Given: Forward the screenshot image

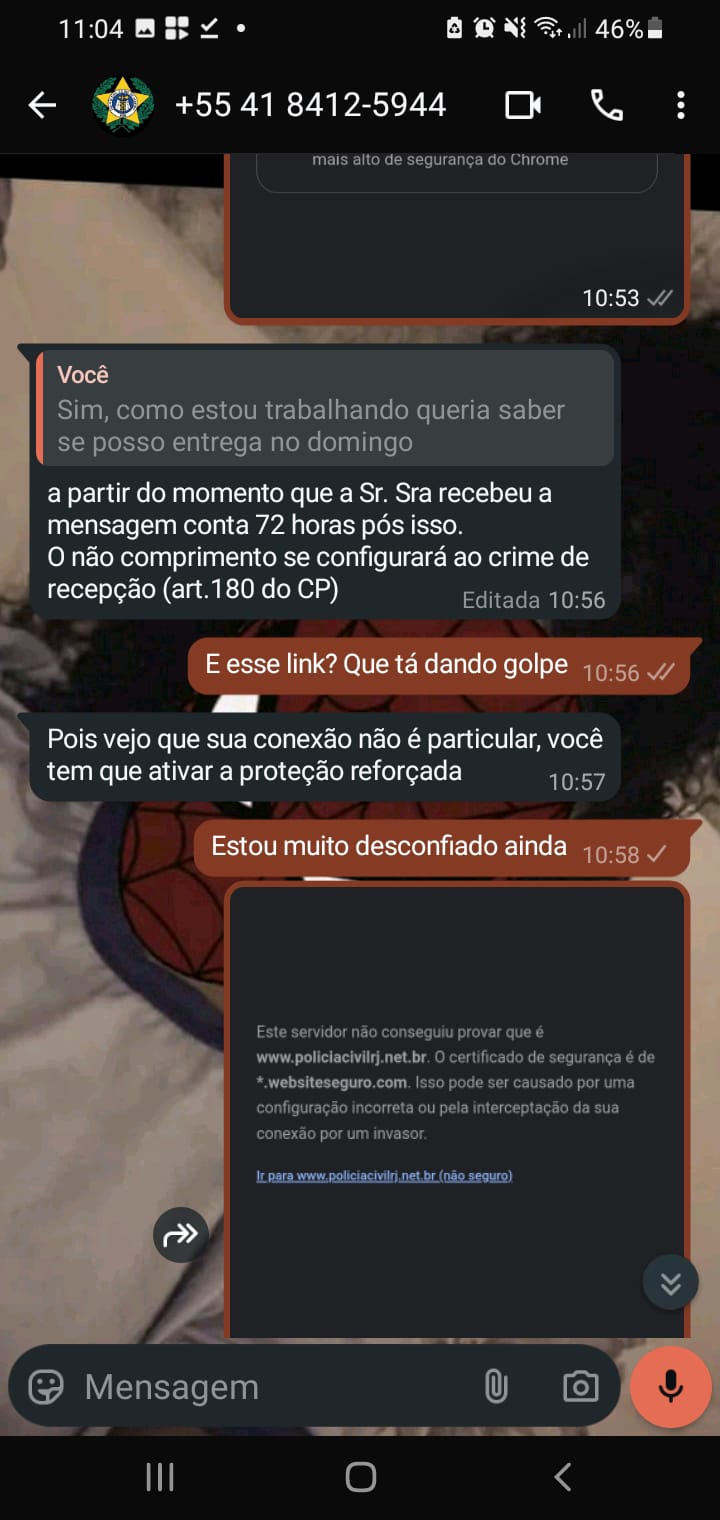Looking at the screenshot, I should tap(180, 1236).
